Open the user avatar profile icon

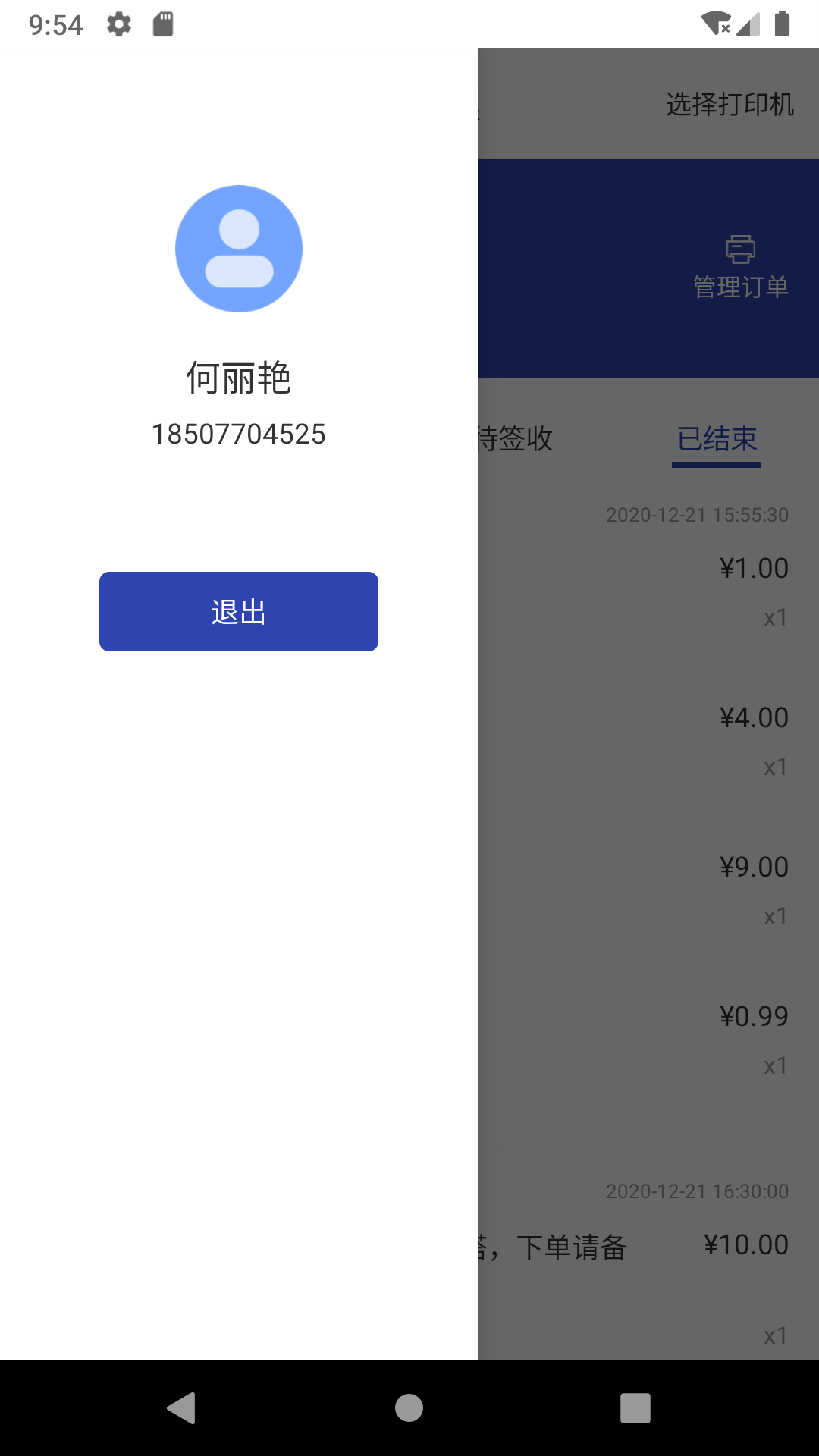coord(238,249)
